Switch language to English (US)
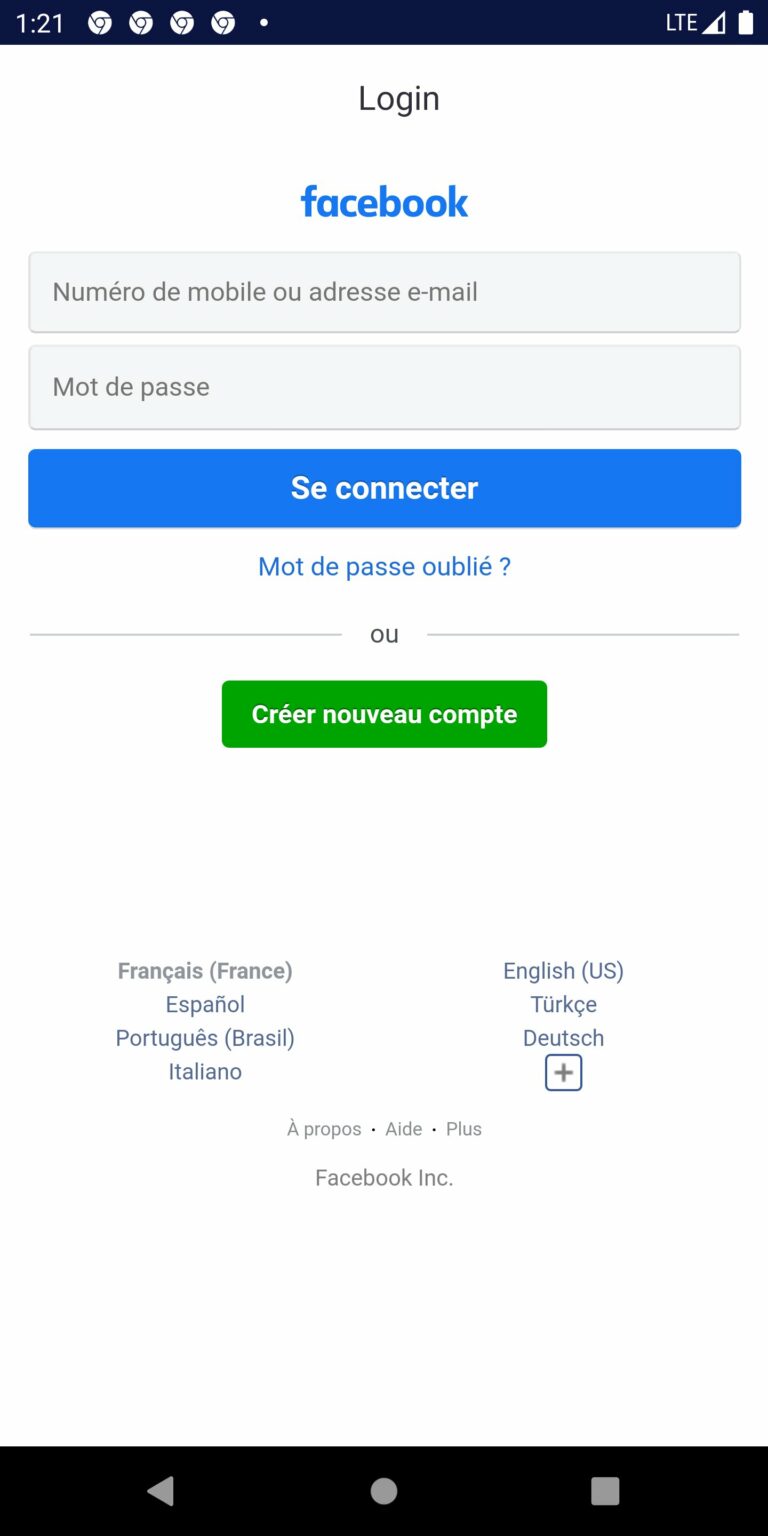 563,971
